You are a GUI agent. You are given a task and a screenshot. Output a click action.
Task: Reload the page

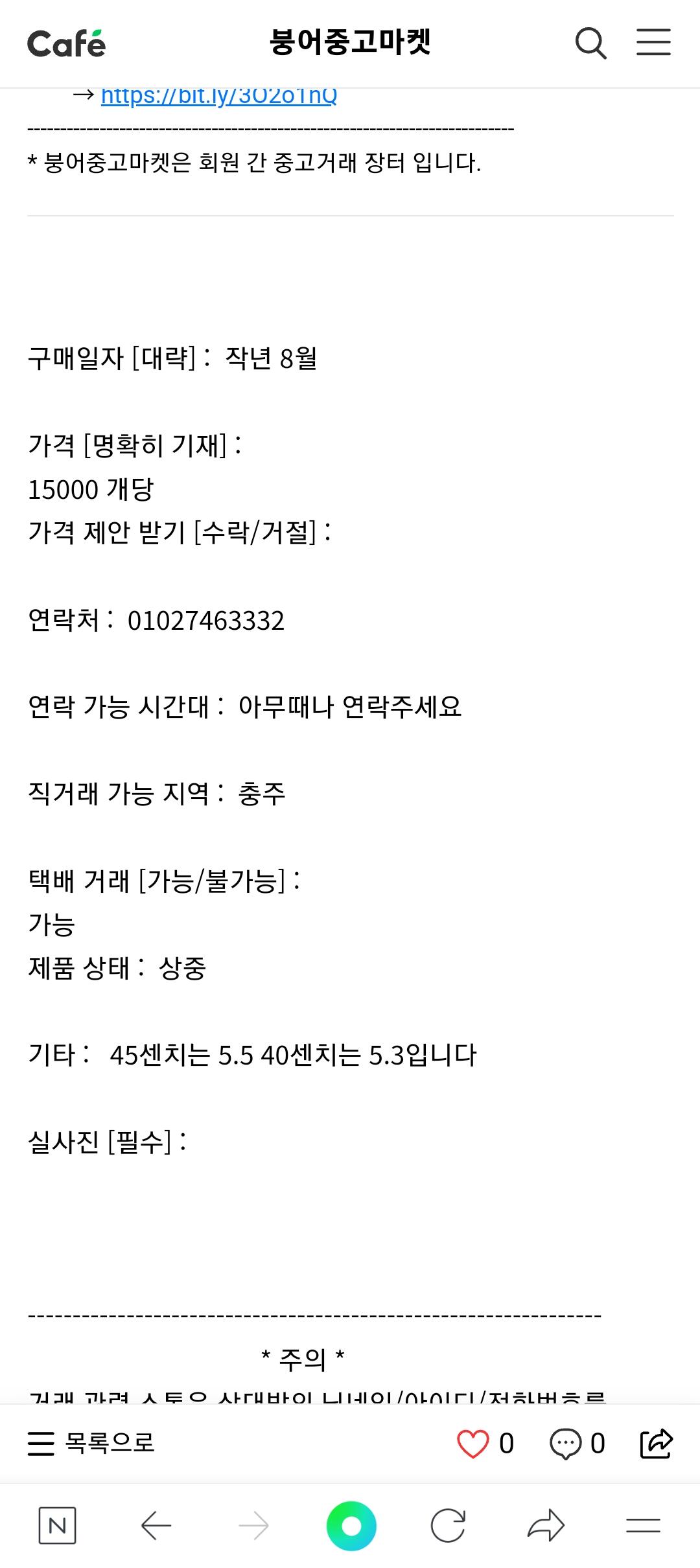coord(448,1526)
